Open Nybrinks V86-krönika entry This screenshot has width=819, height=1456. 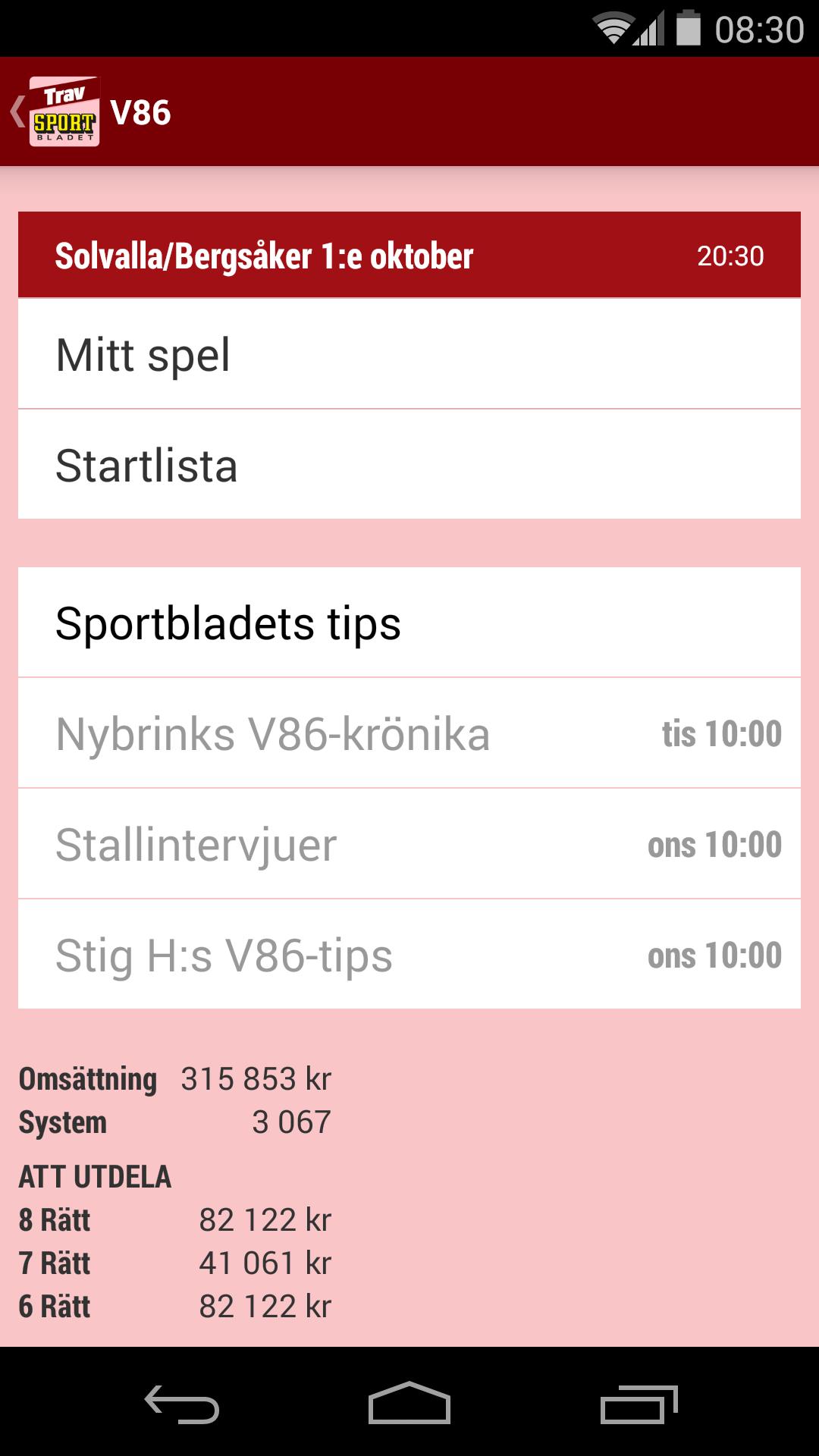click(x=409, y=732)
